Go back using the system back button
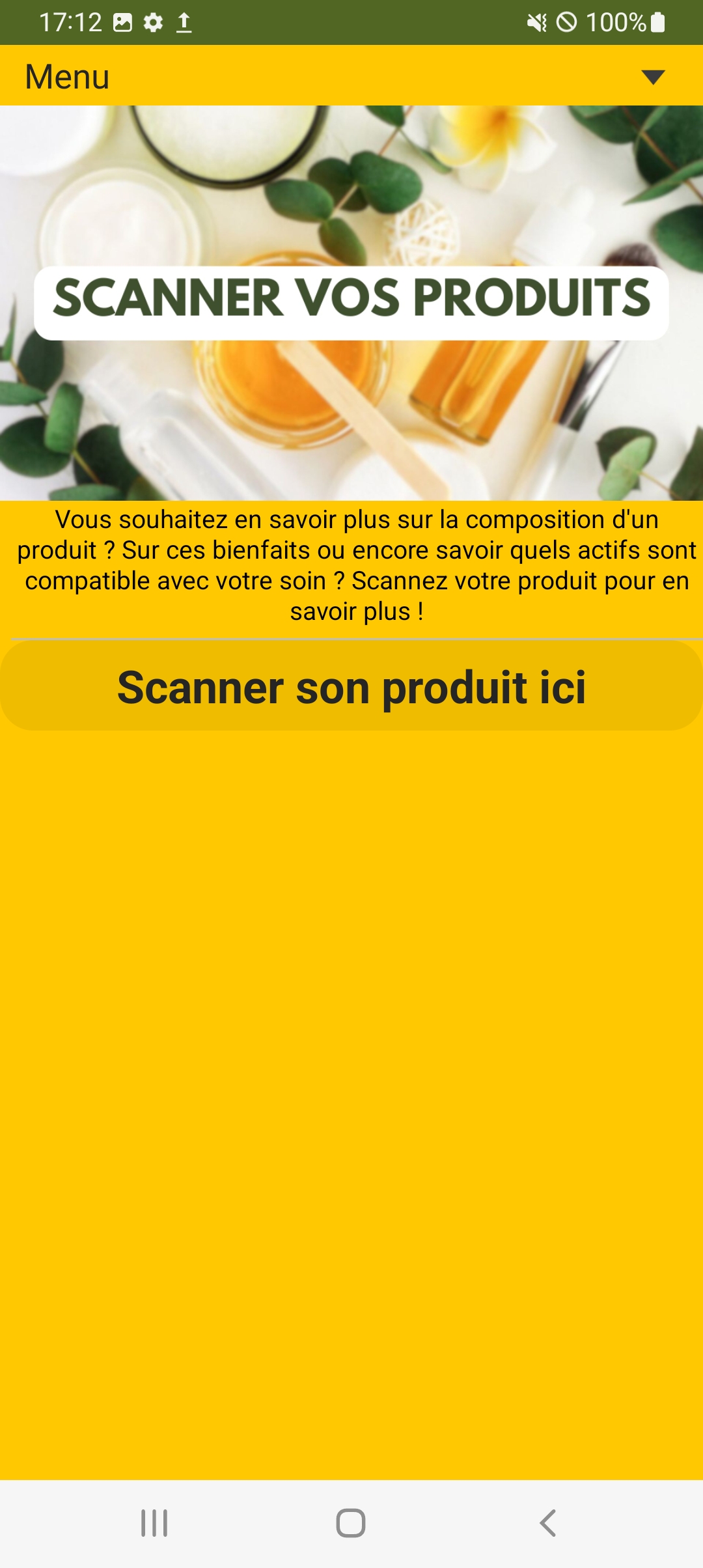703x1568 pixels. (547, 1523)
